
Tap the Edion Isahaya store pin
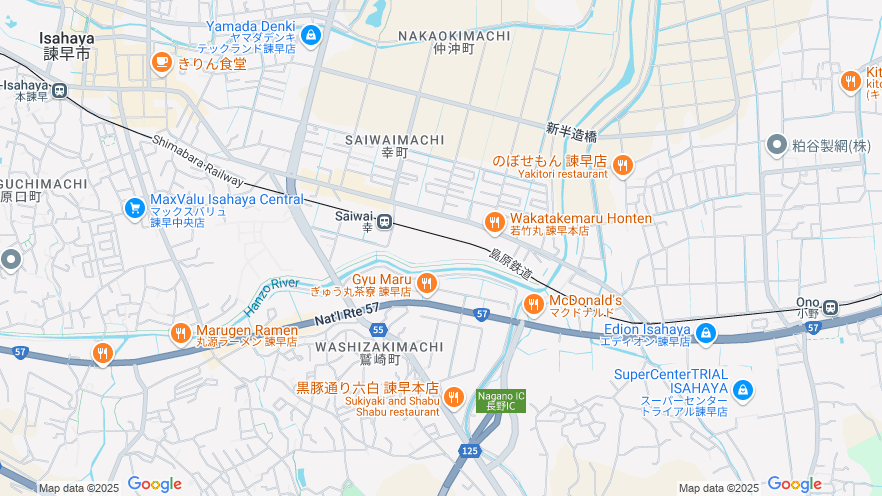tap(706, 333)
